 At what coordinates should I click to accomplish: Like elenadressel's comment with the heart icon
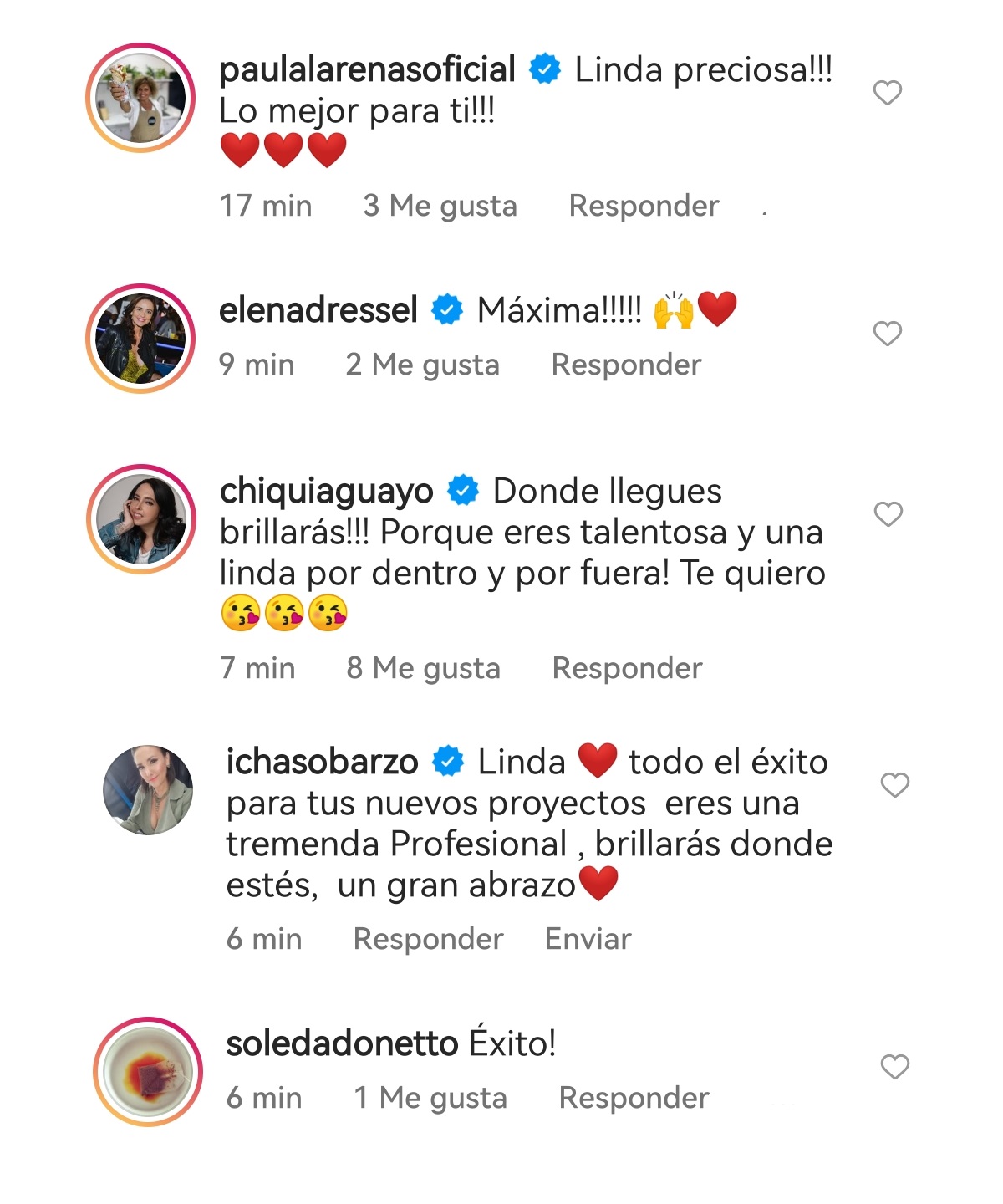(x=888, y=333)
